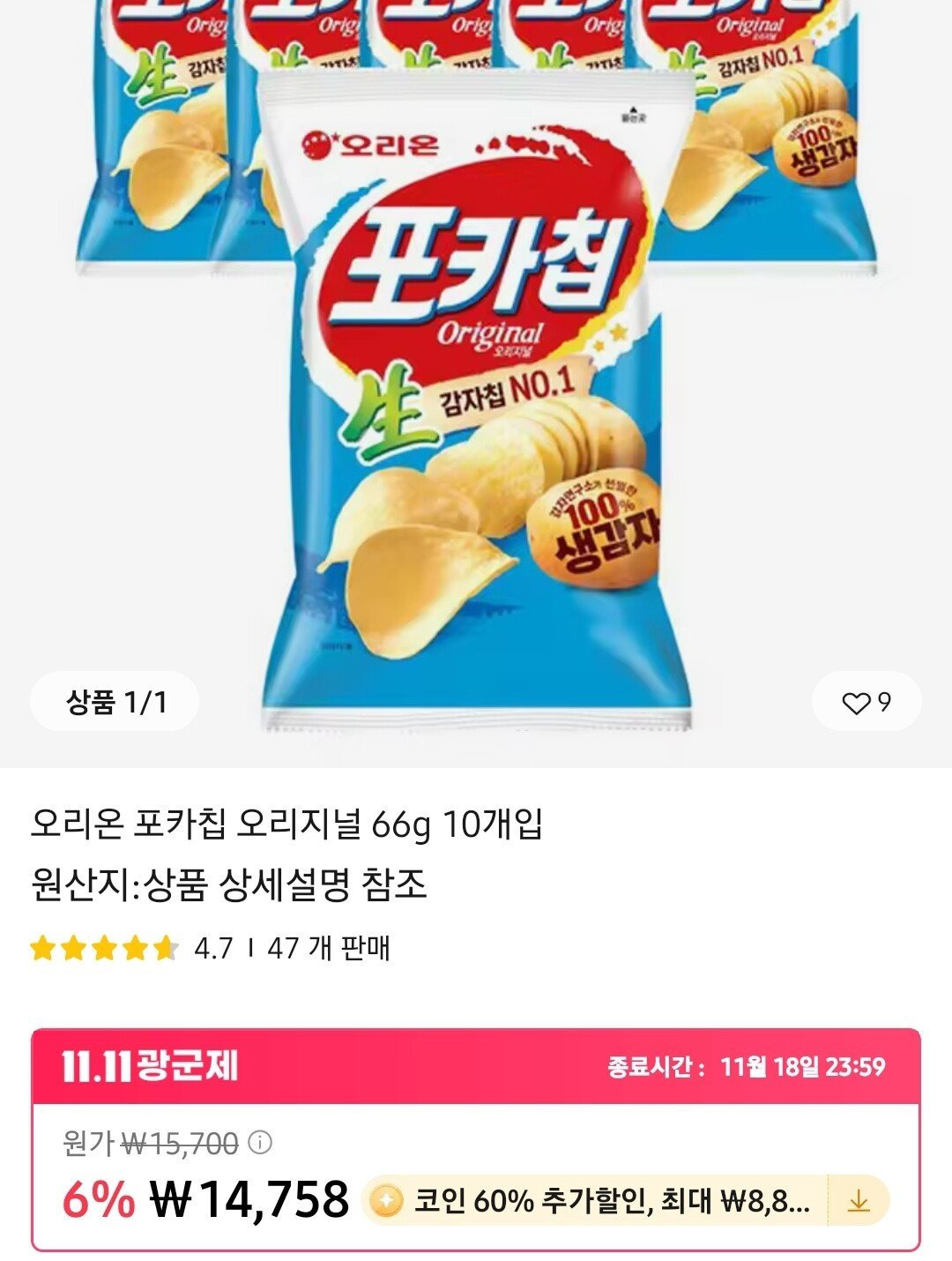This screenshot has height=1261, width=952.
Task: Select the first rating star
Action: pyautogui.click(x=44, y=950)
